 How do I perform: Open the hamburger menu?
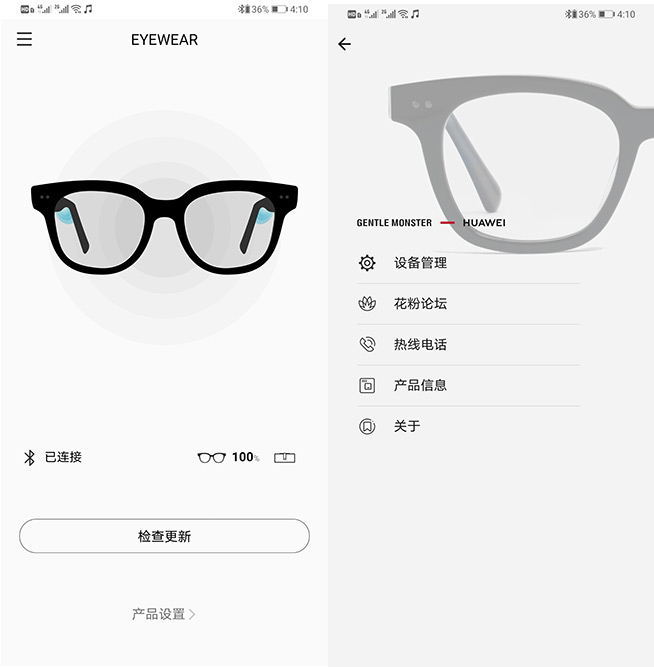25,40
